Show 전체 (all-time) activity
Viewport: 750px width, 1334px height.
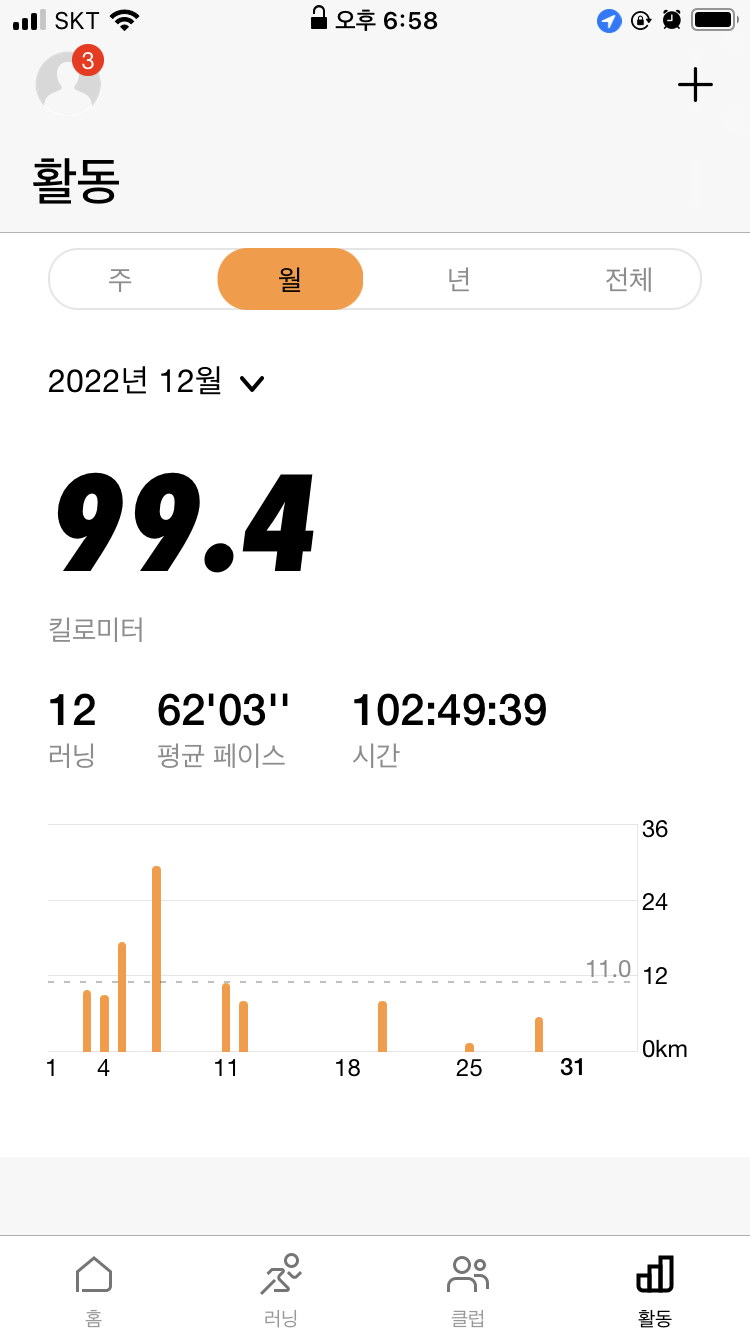click(629, 279)
